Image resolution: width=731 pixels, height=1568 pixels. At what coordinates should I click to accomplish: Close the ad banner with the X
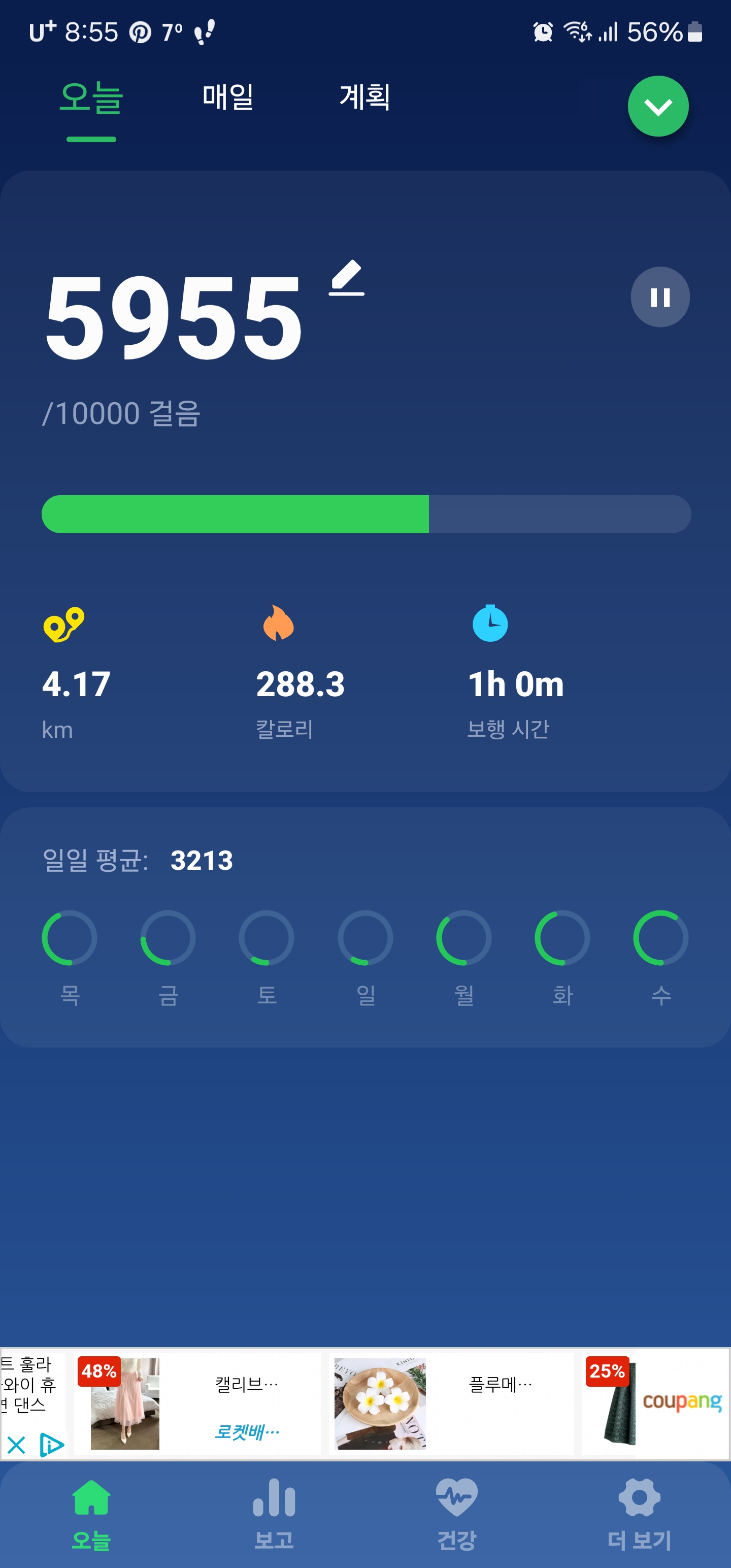coord(16,1445)
